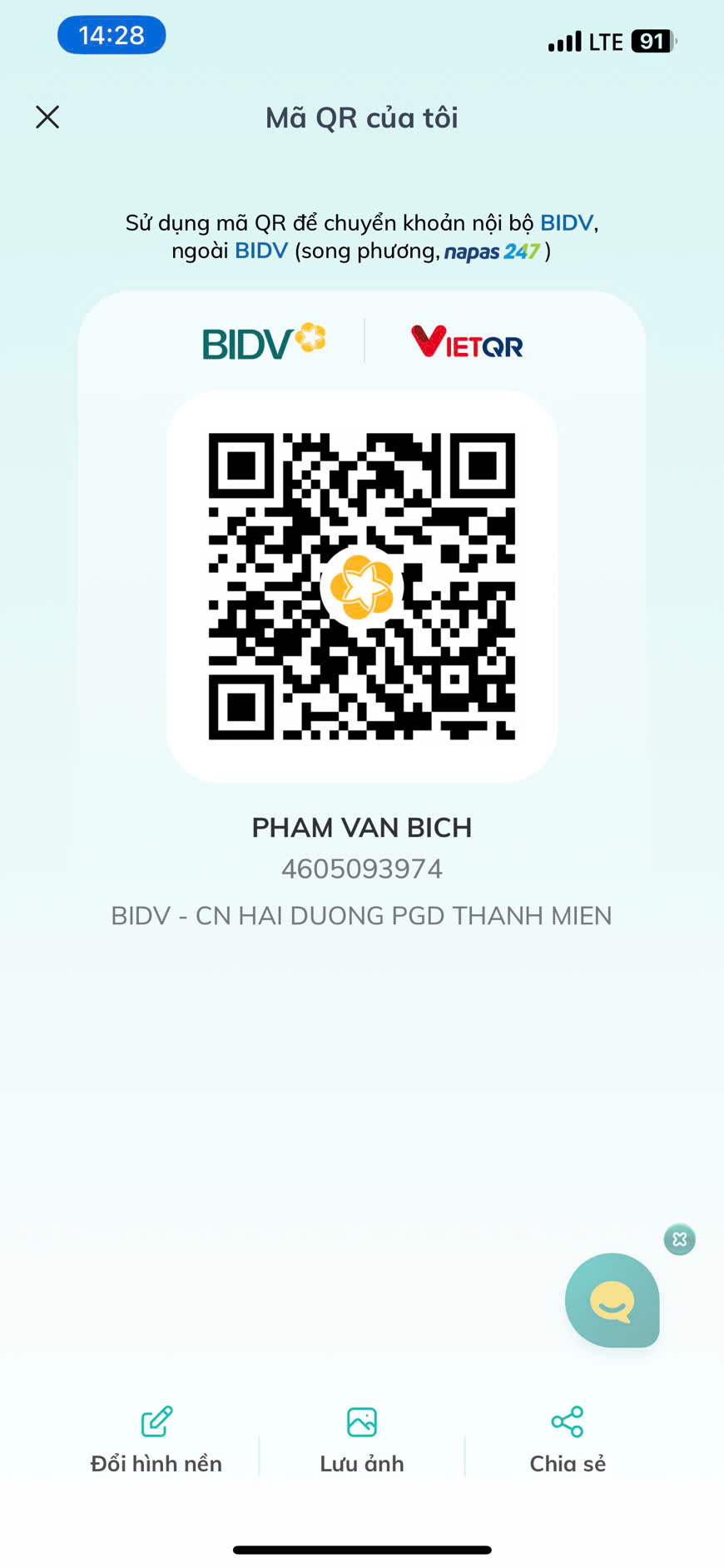
Task: Open the floating chat assistant bubble
Action: coord(612,1300)
